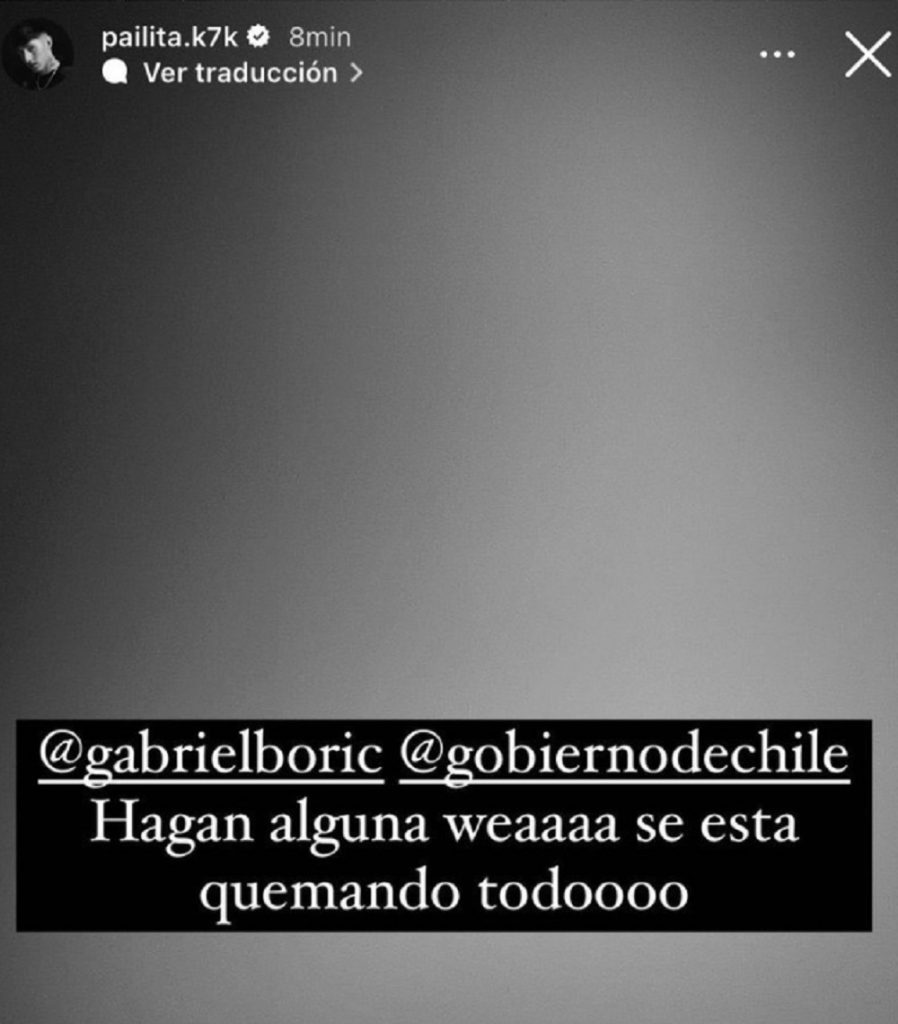
Task: Tap the pailita.k7k username
Action: click(170, 38)
